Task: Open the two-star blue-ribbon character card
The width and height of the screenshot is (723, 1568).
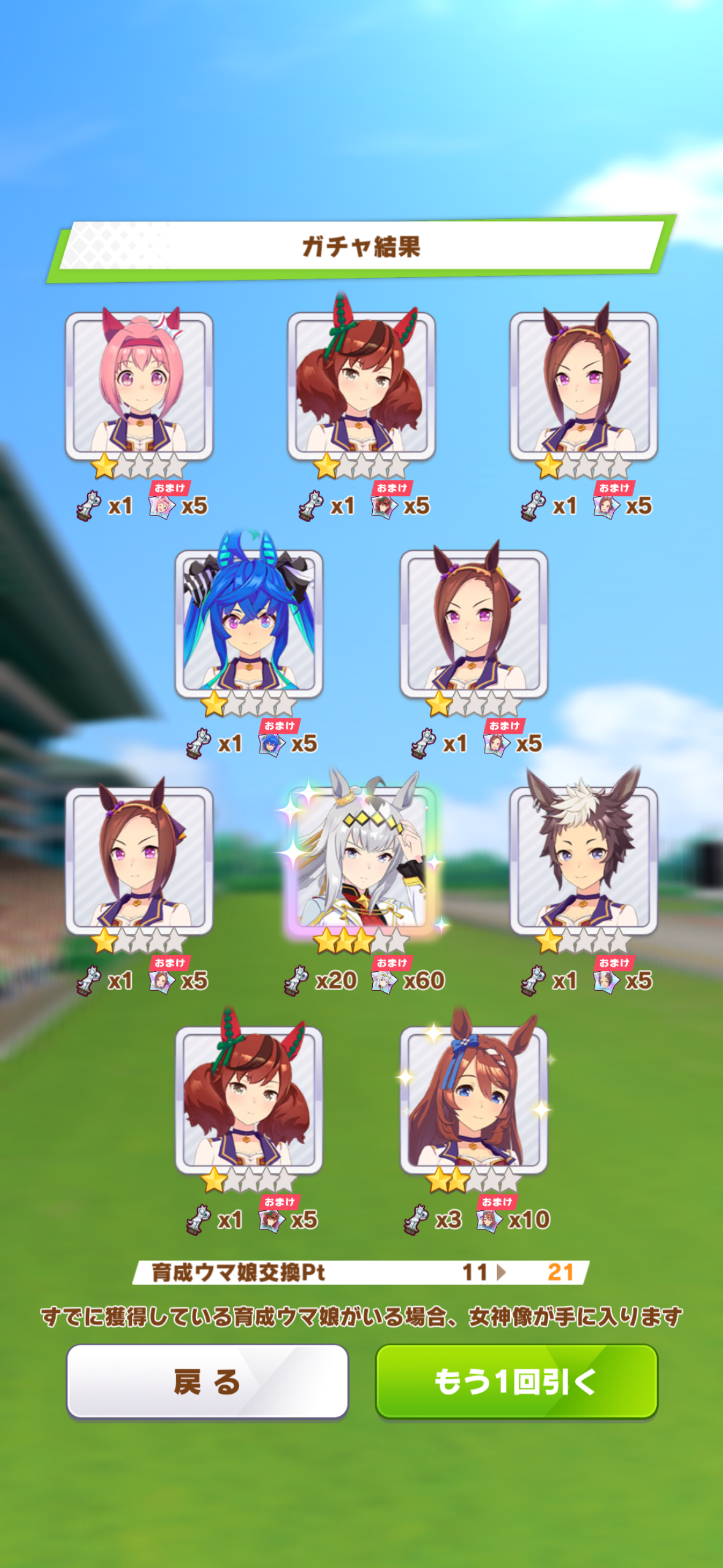Action: (x=473, y=1099)
